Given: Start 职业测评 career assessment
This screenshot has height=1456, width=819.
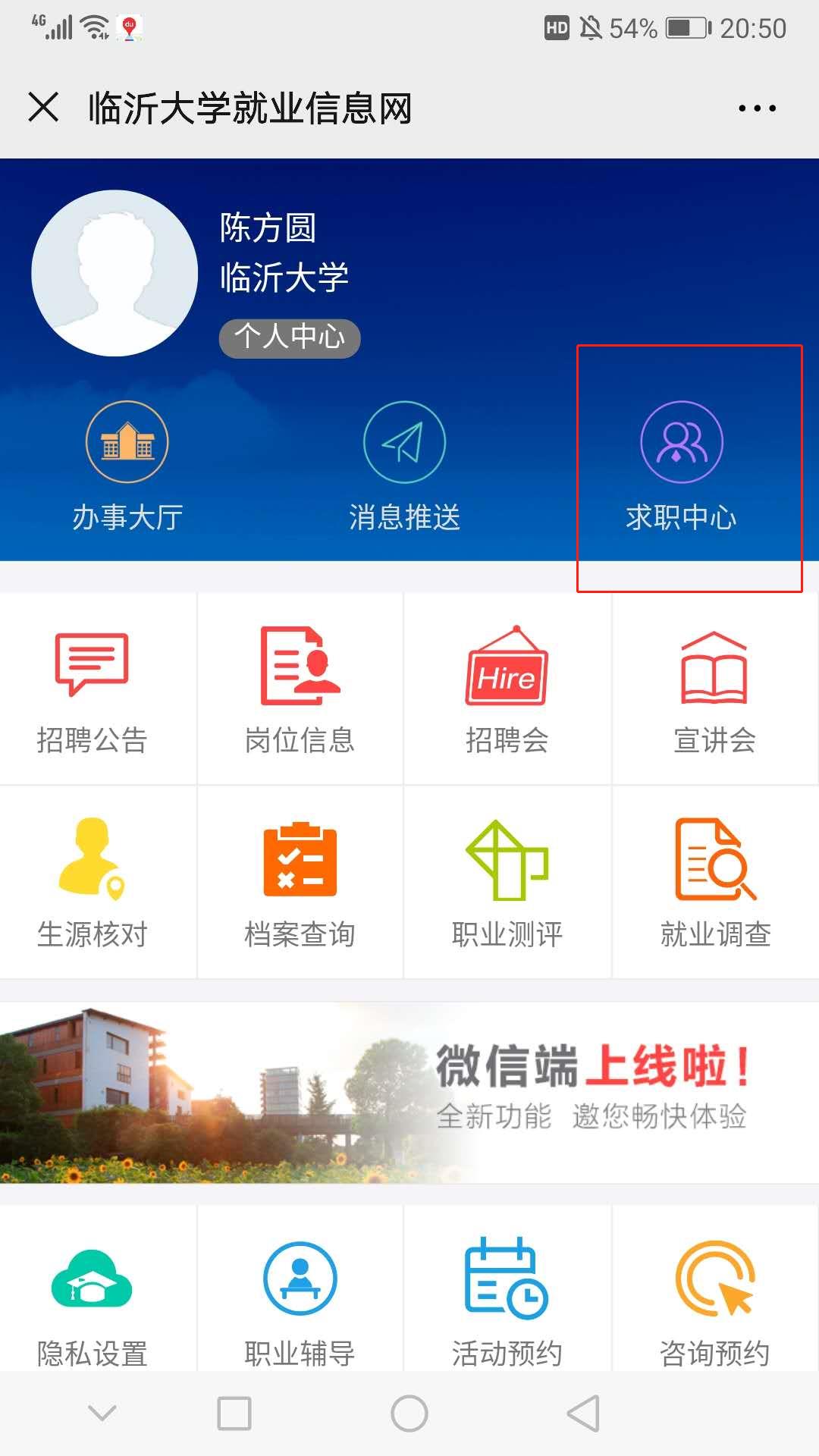Looking at the screenshot, I should tap(507, 883).
